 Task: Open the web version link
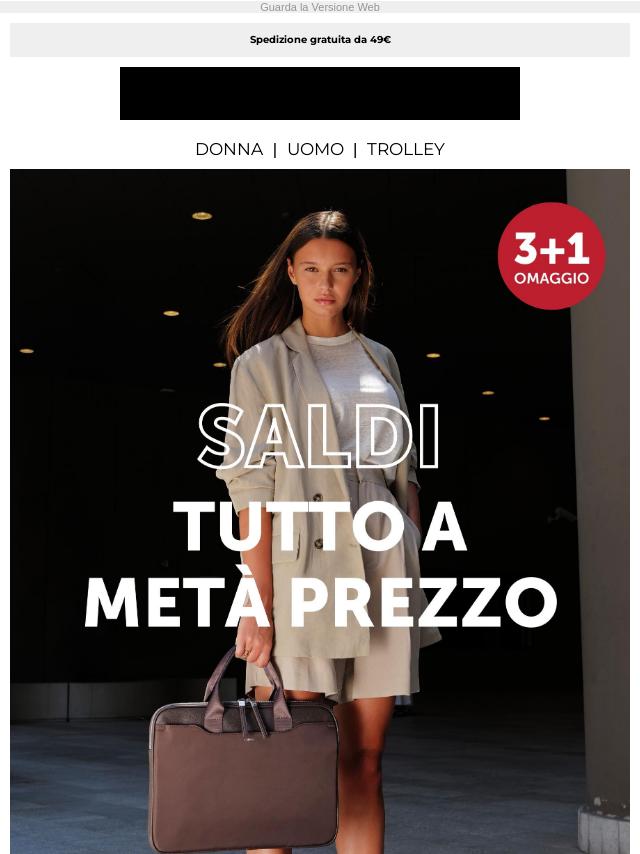pyautogui.click(x=319, y=7)
